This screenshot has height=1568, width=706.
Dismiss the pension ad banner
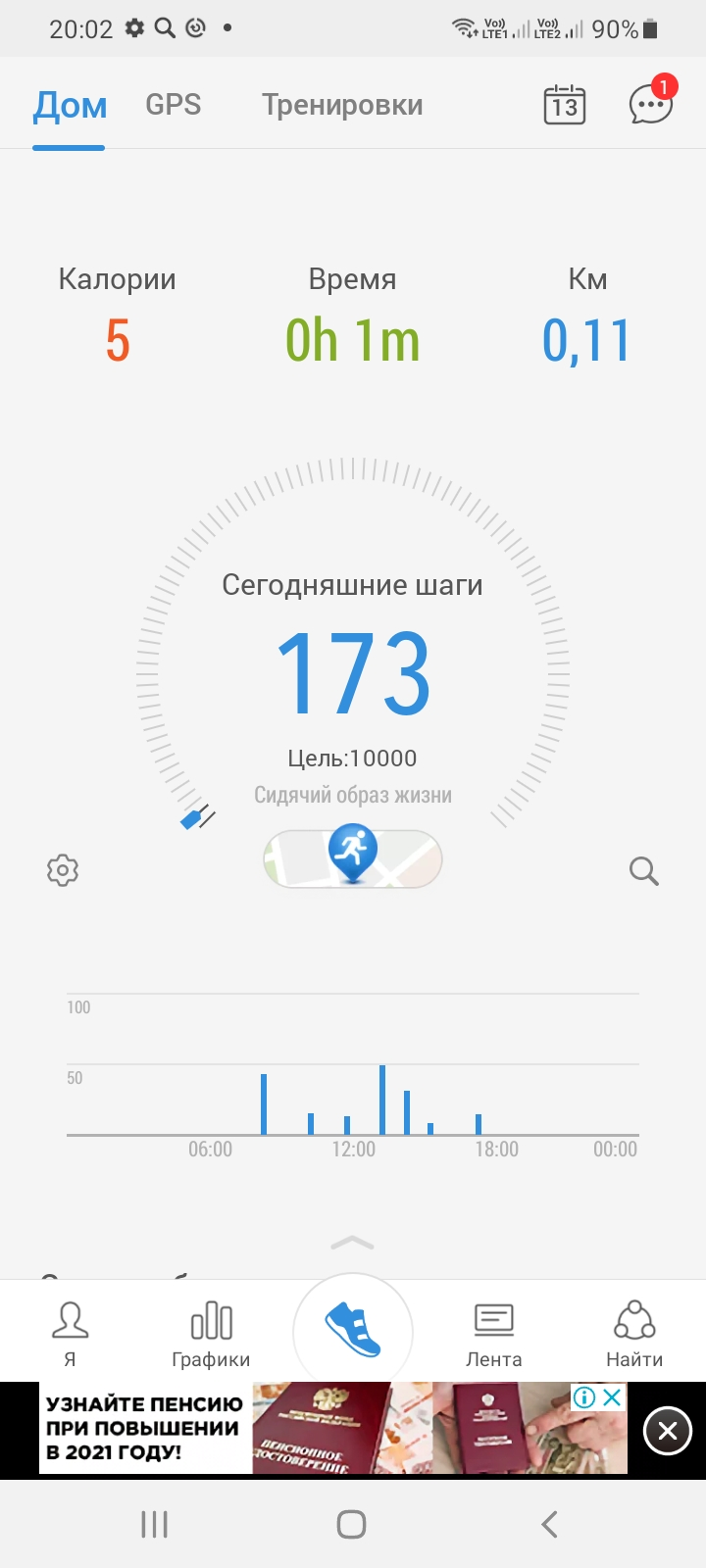pyautogui.click(x=668, y=1431)
